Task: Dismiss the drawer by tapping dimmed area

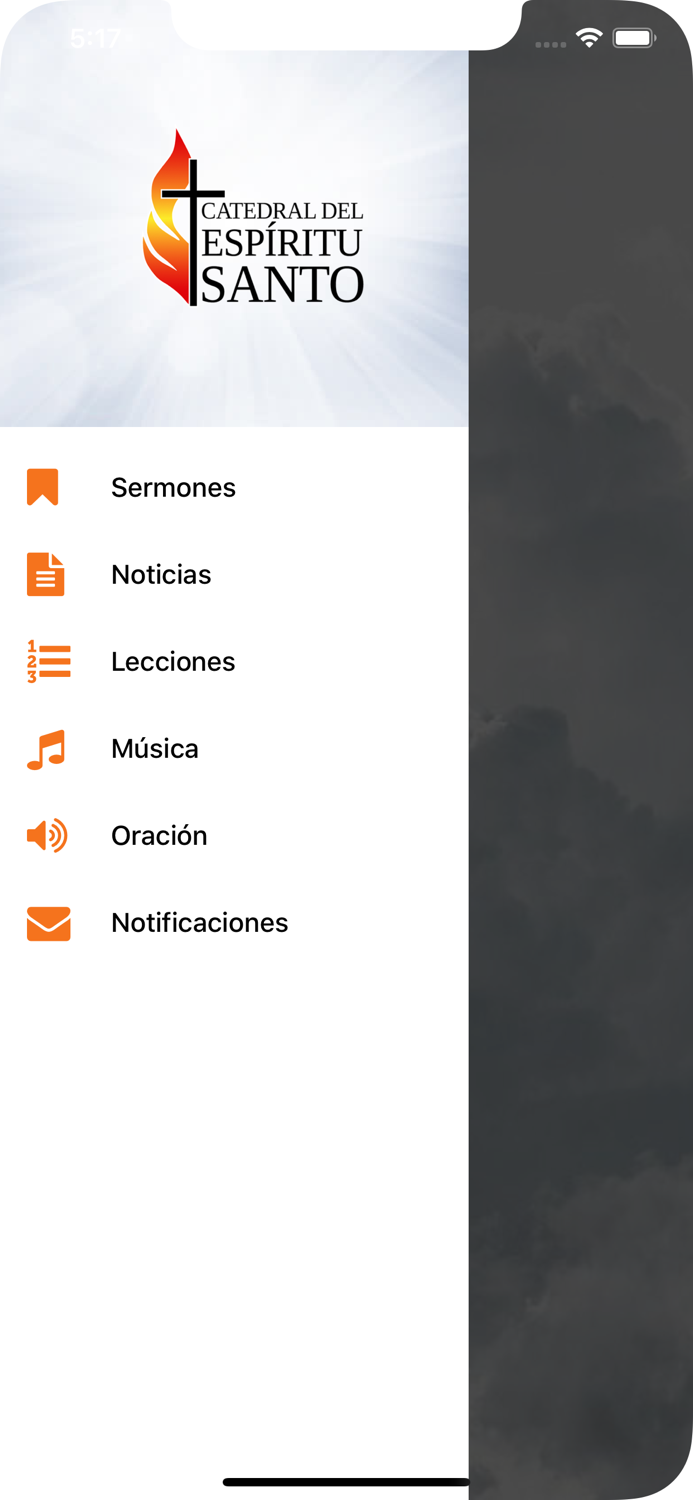Action: pos(580,750)
